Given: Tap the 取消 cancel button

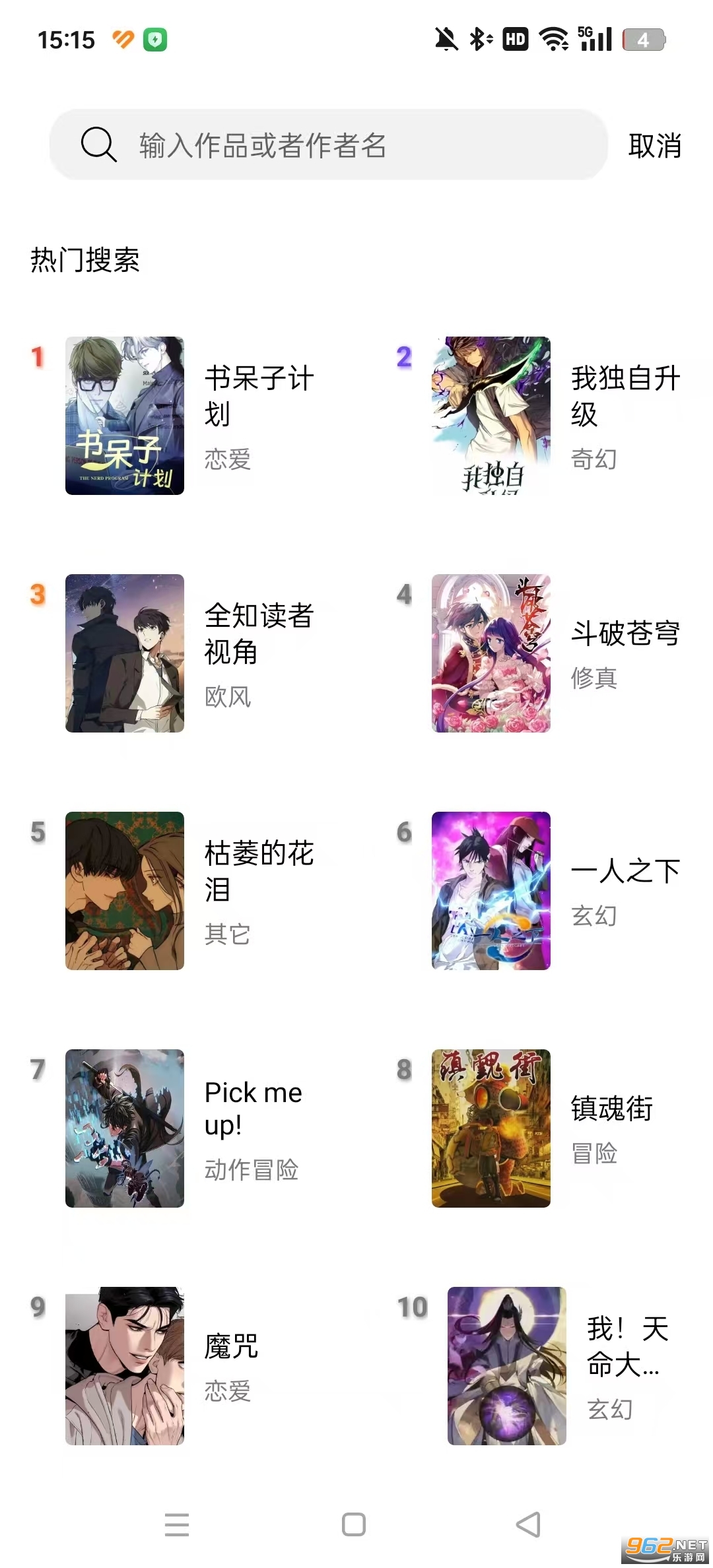Looking at the screenshot, I should (x=653, y=146).
